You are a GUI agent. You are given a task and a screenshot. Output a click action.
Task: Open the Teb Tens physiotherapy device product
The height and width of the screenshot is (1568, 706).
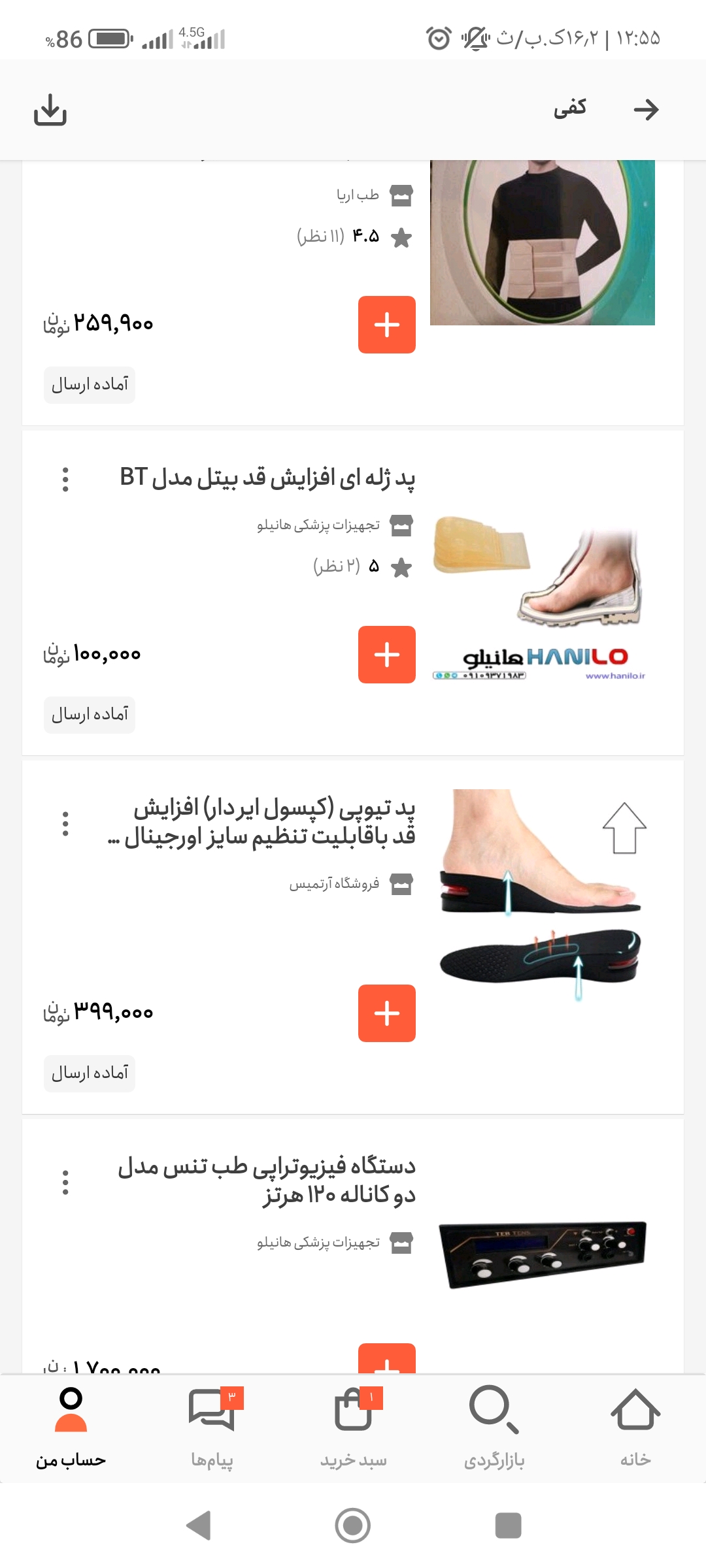pos(267,1180)
